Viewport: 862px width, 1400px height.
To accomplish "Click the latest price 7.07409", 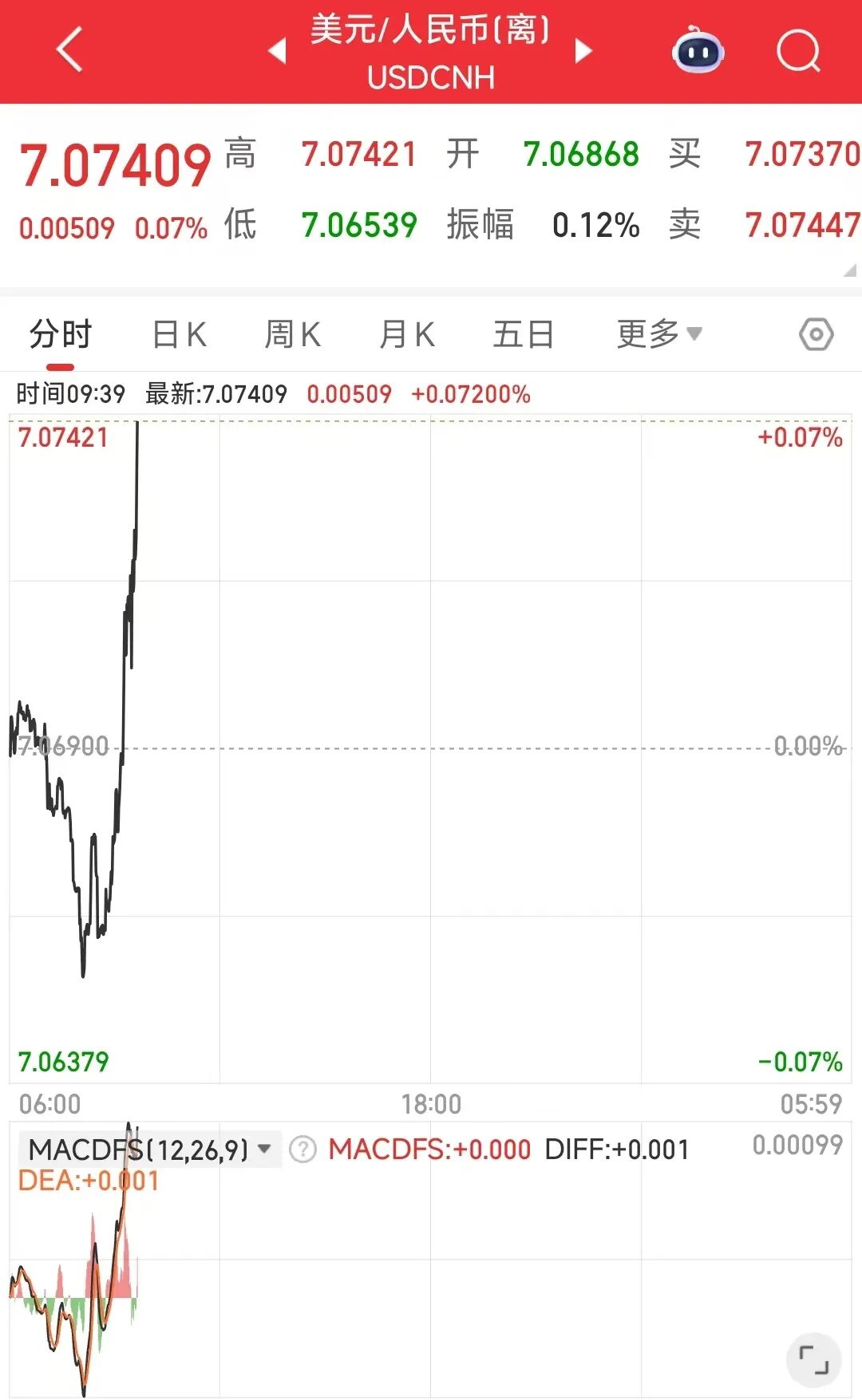I will coord(117,162).
